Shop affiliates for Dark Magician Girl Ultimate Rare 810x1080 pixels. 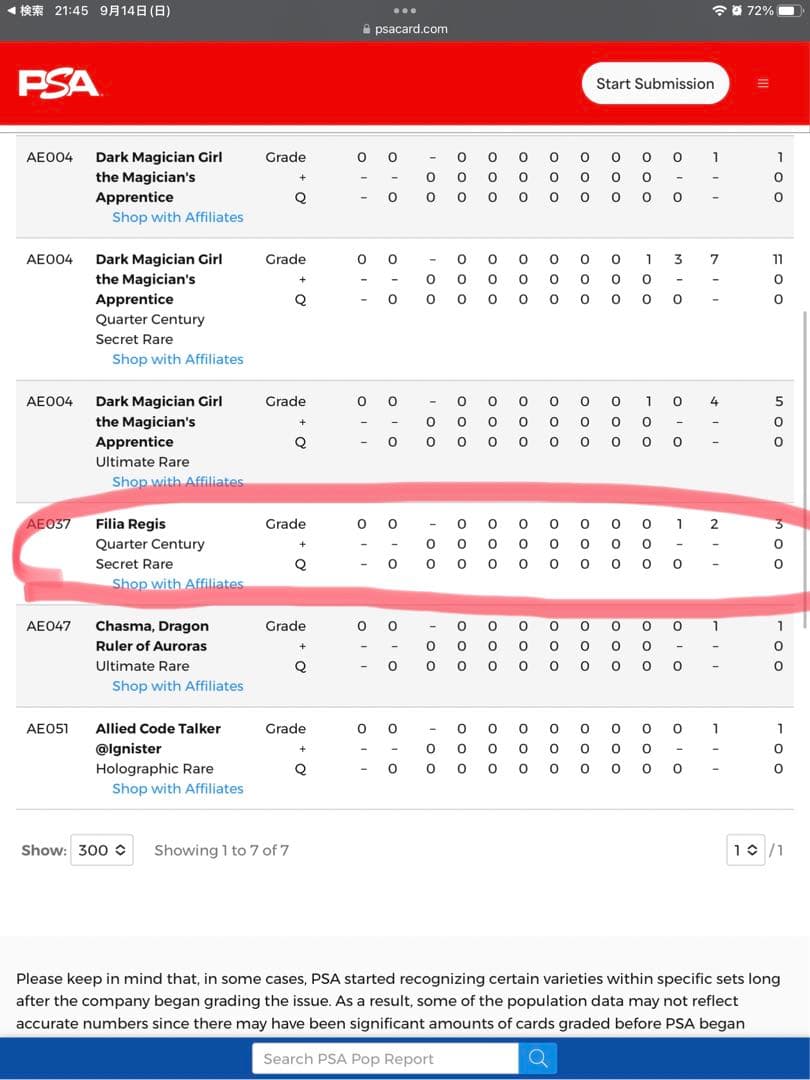tap(178, 482)
